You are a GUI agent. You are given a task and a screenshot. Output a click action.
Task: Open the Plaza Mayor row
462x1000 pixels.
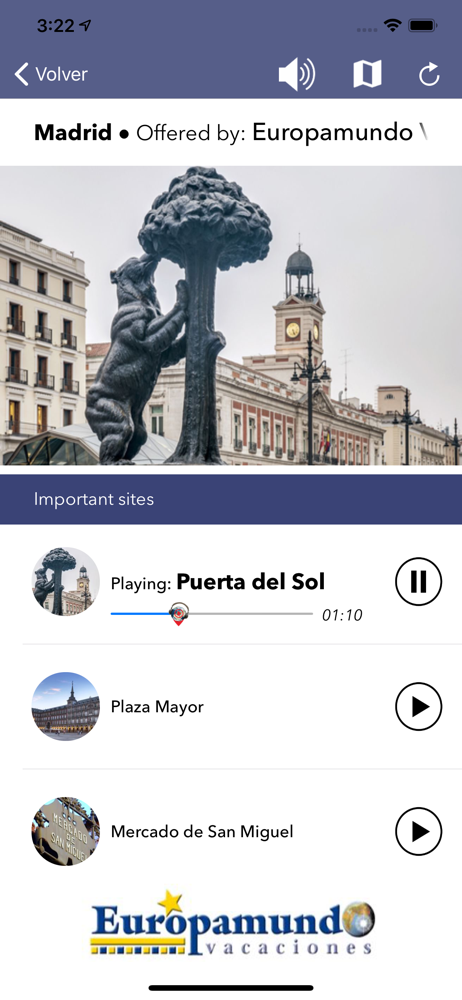coord(231,707)
